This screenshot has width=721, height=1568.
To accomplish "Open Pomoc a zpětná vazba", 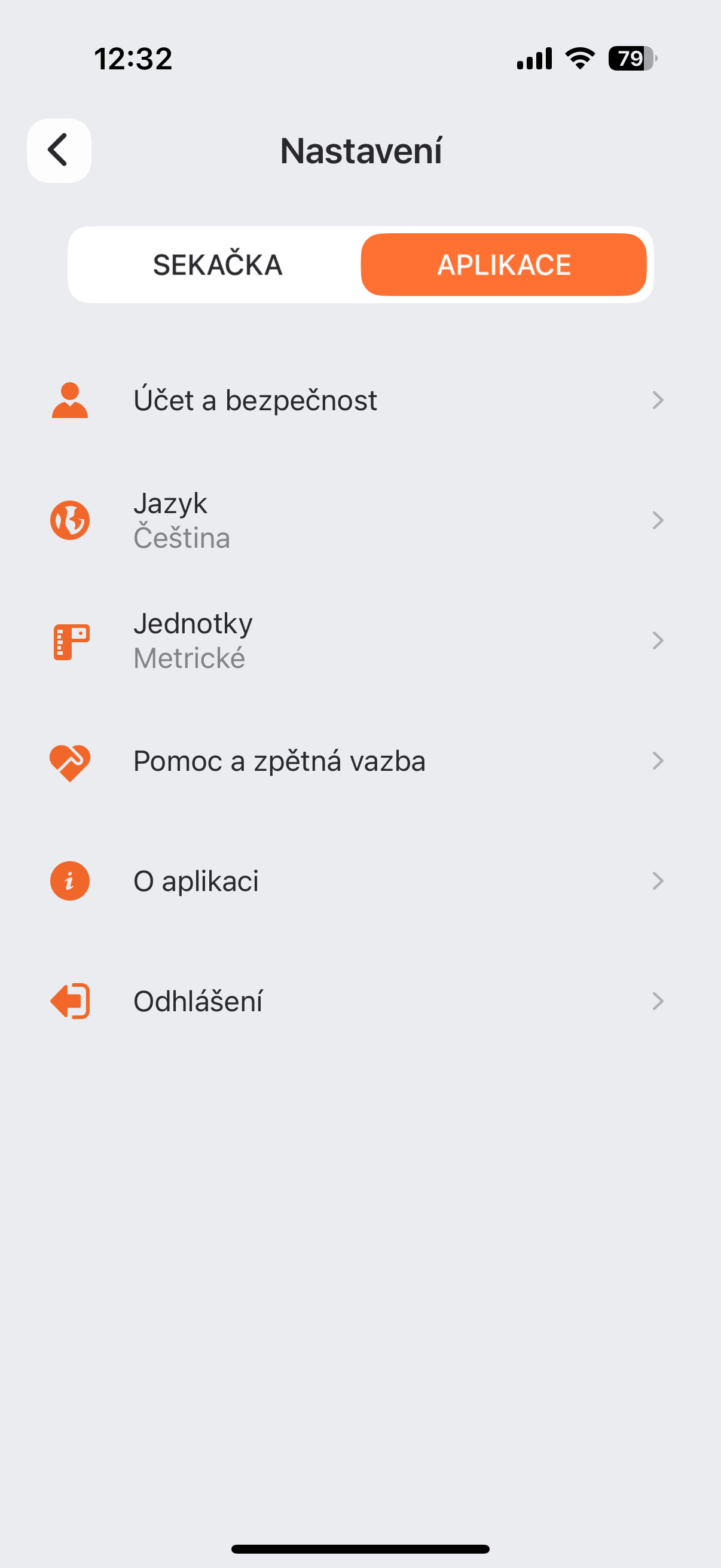I will pyautogui.click(x=359, y=761).
